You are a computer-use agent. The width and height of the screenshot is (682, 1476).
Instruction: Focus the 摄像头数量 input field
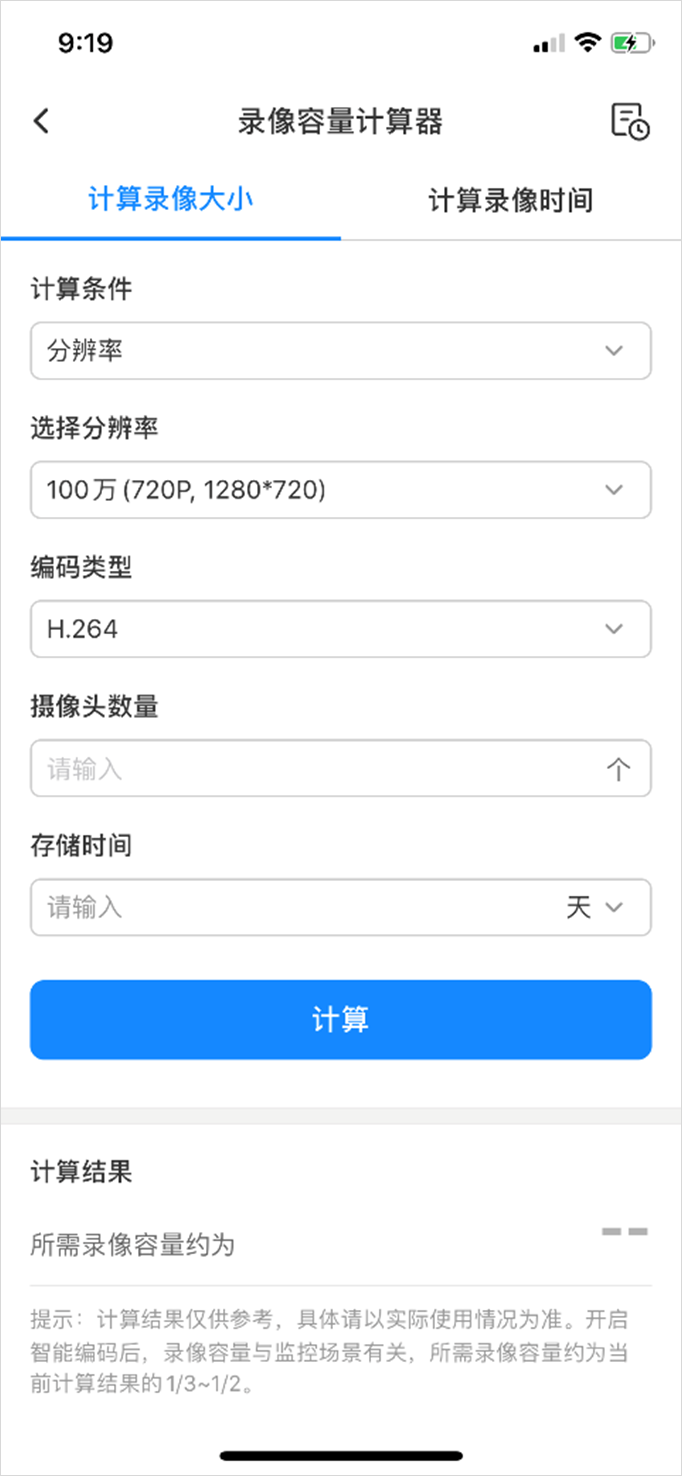click(x=310, y=769)
